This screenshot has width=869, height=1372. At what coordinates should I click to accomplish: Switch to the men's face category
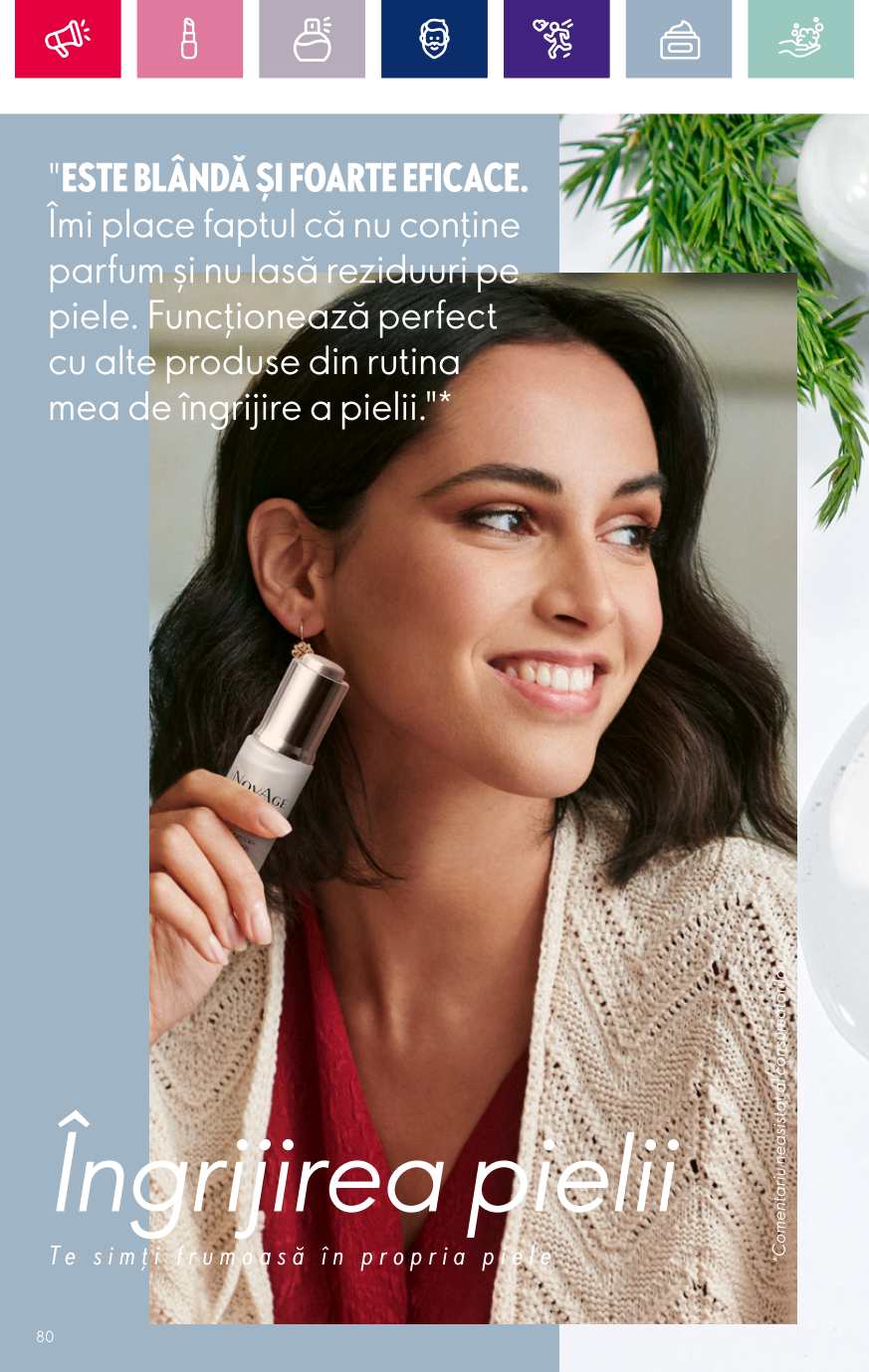point(434,39)
